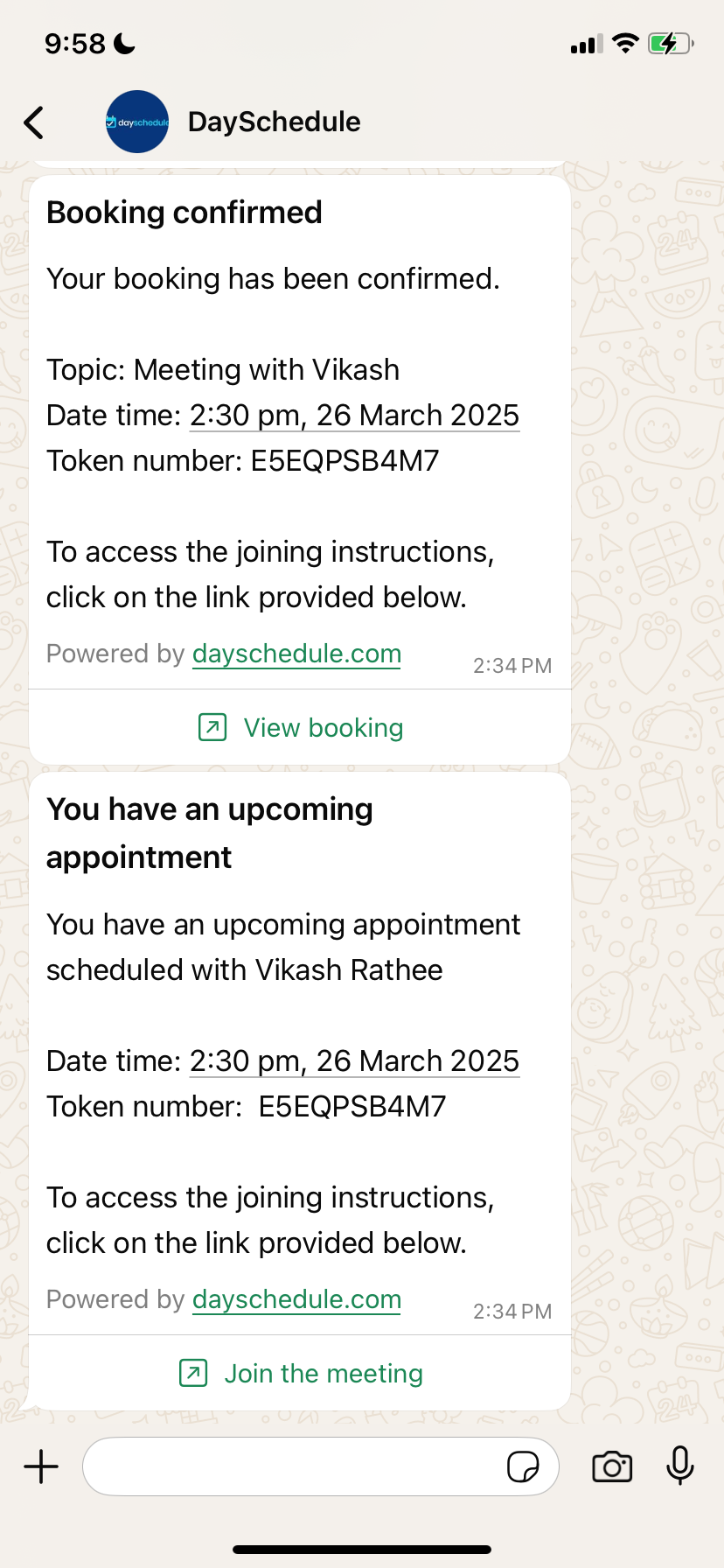Record a voice message with the microphone

[679, 1466]
